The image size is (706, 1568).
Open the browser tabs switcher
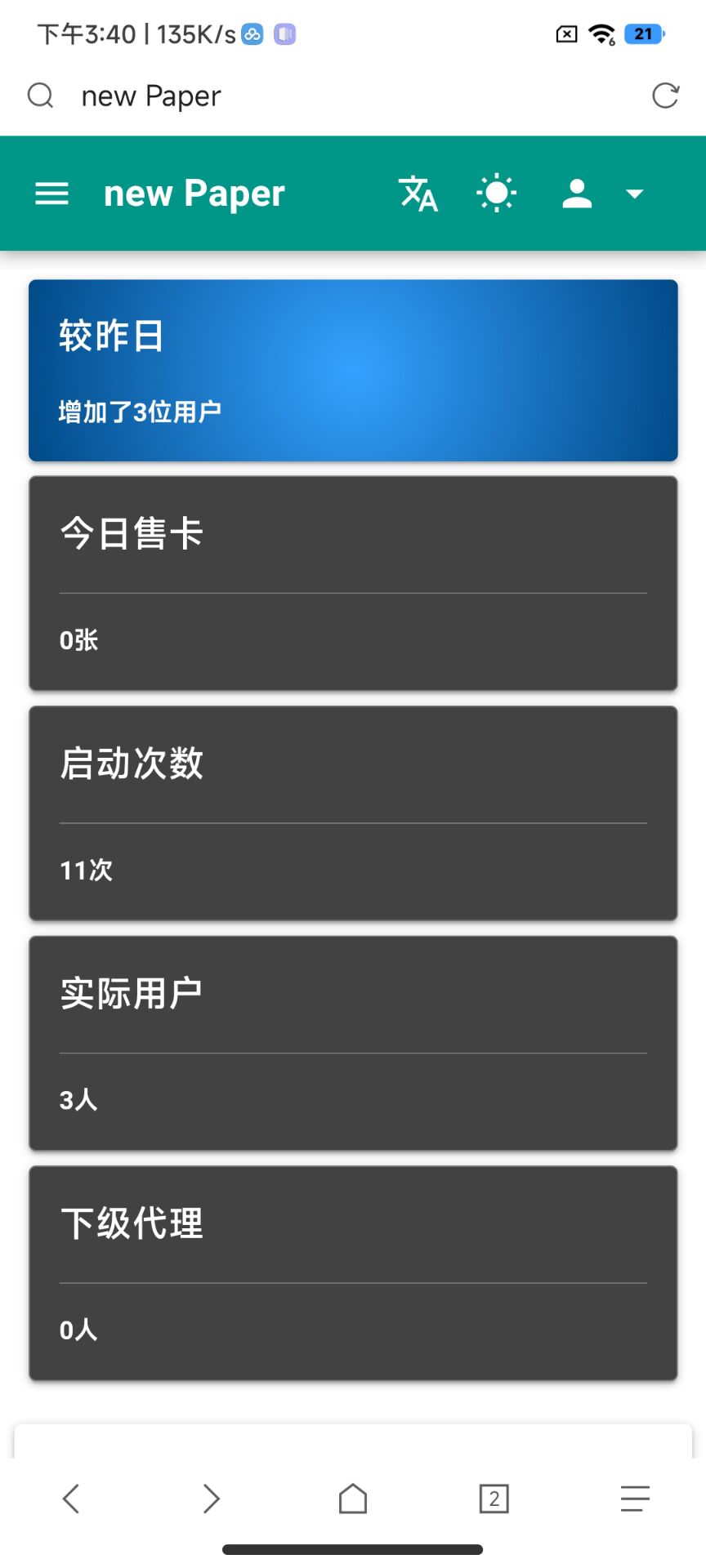coord(494,1499)
